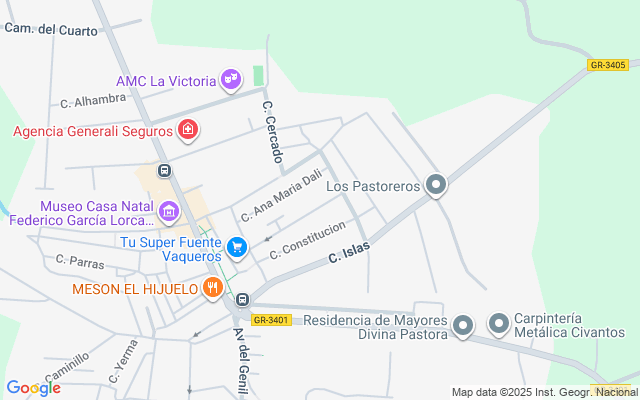Open the MESON EL HIJUELO restaurant marker
The image size is (640, 400).
point(212,289)
